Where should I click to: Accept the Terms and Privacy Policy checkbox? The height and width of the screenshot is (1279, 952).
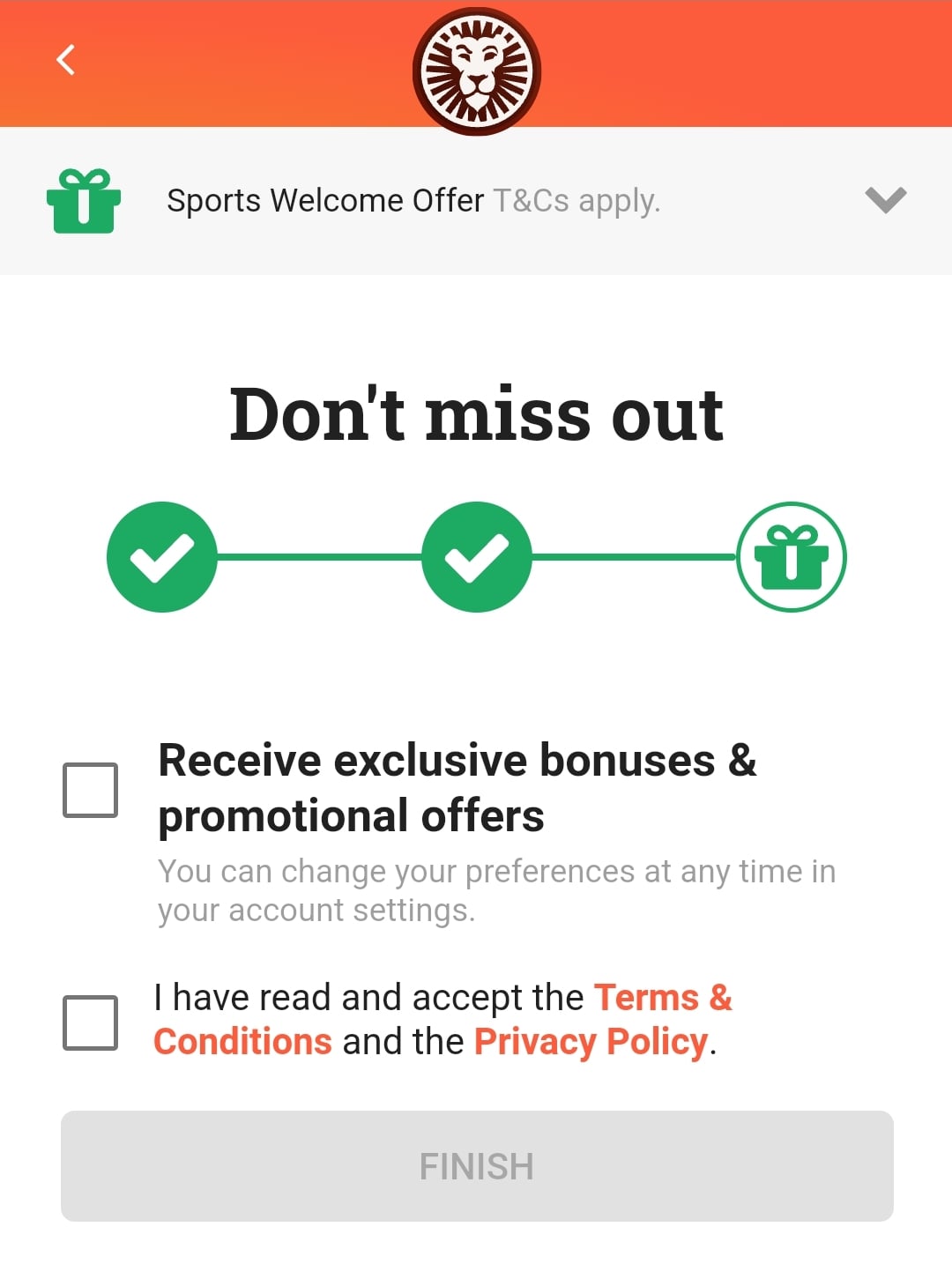[91, 1022]
